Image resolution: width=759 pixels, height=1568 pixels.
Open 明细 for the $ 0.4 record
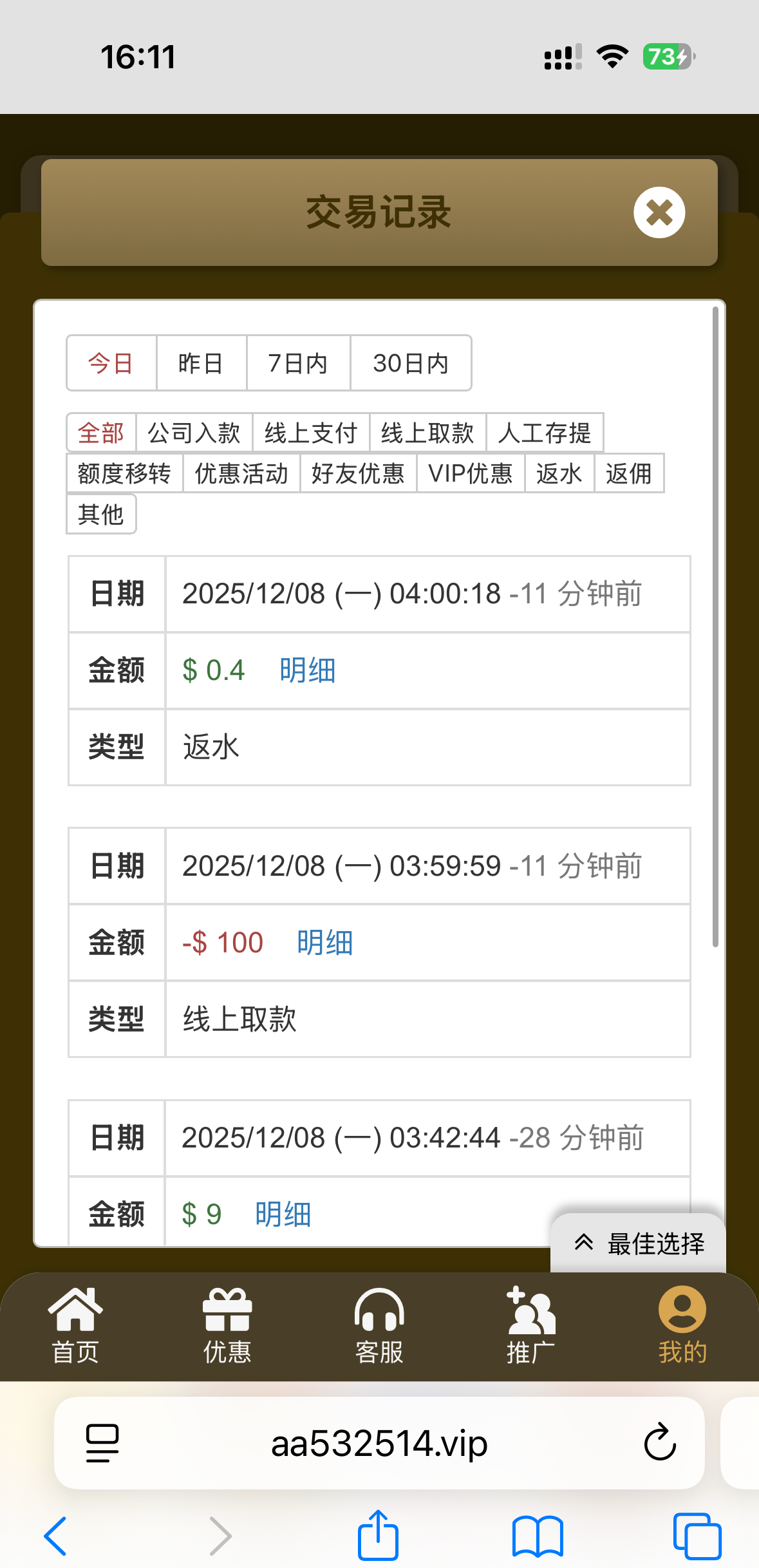[x=308, y=670]
